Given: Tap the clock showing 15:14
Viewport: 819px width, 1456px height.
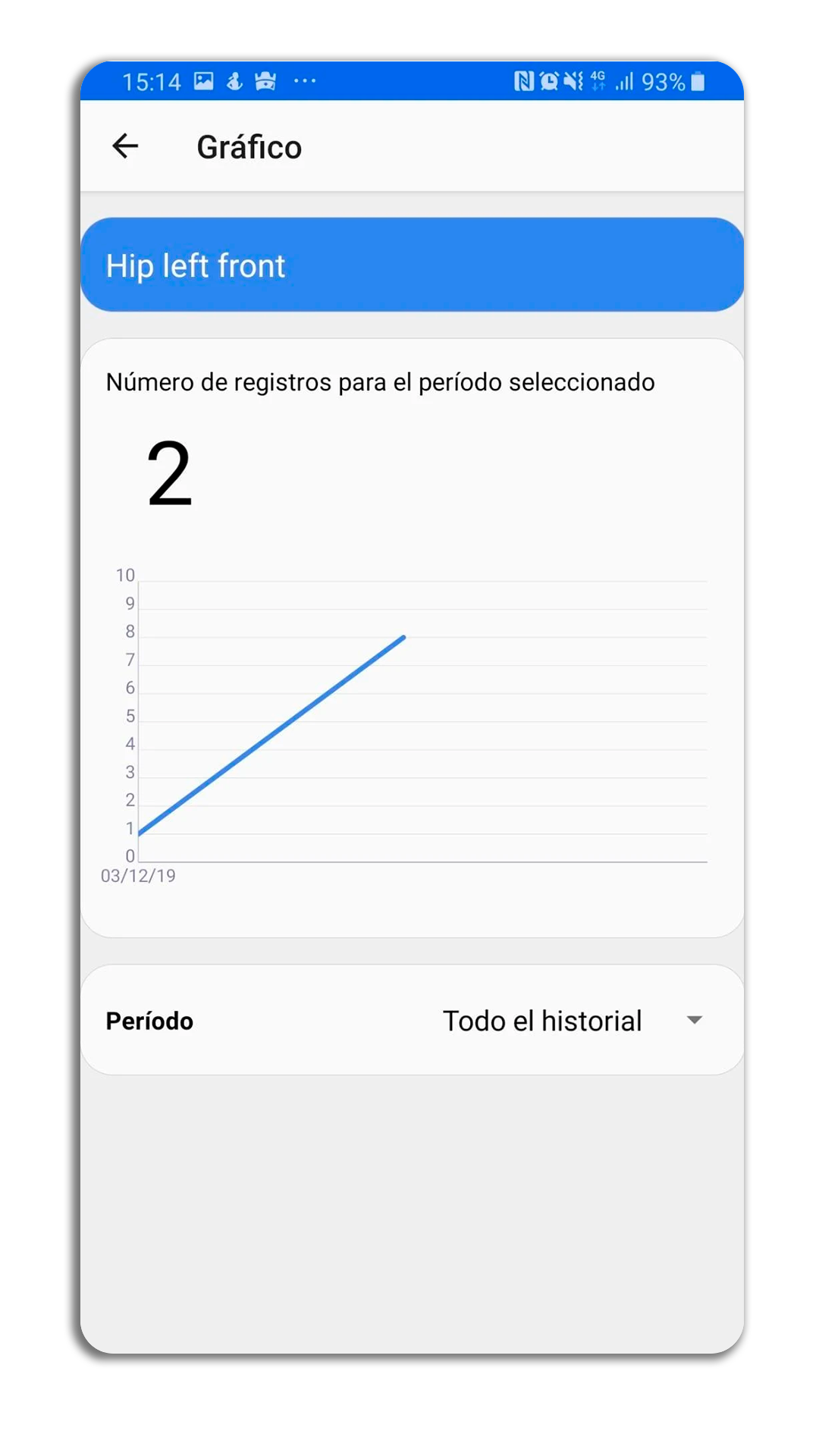Looking at the screenshot, I should [x=151, y=80].
